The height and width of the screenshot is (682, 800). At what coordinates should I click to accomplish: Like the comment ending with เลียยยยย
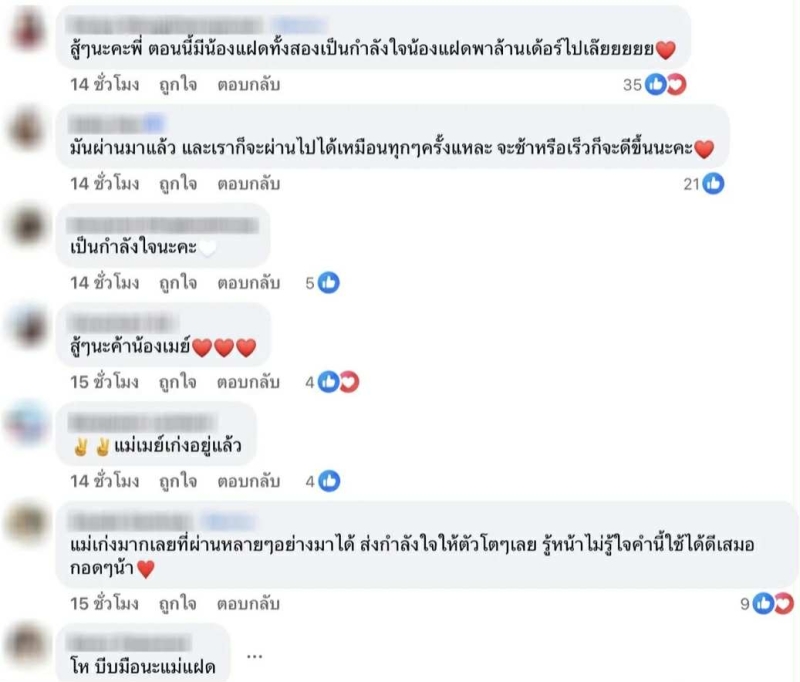(178, 85)
